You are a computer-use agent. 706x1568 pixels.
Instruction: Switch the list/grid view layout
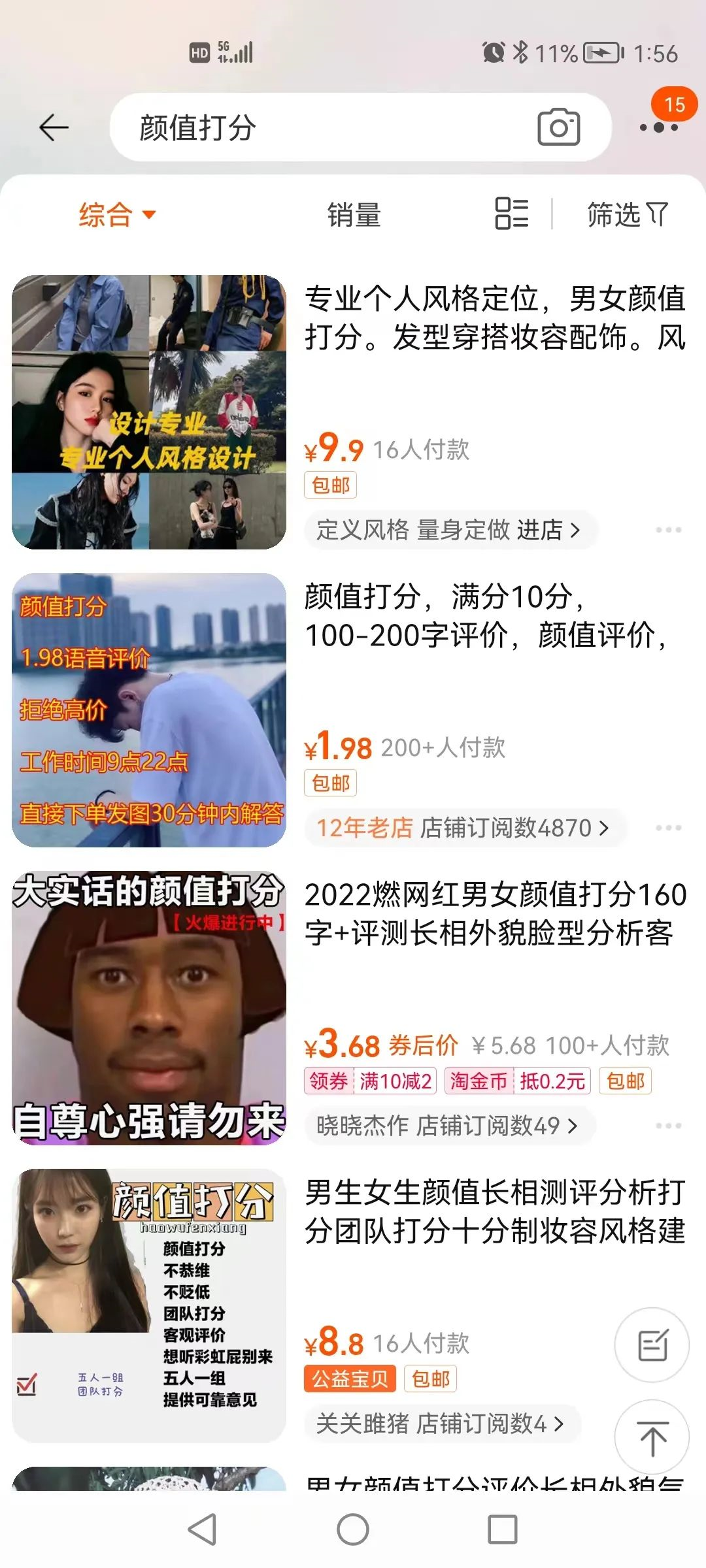(512, 214)
